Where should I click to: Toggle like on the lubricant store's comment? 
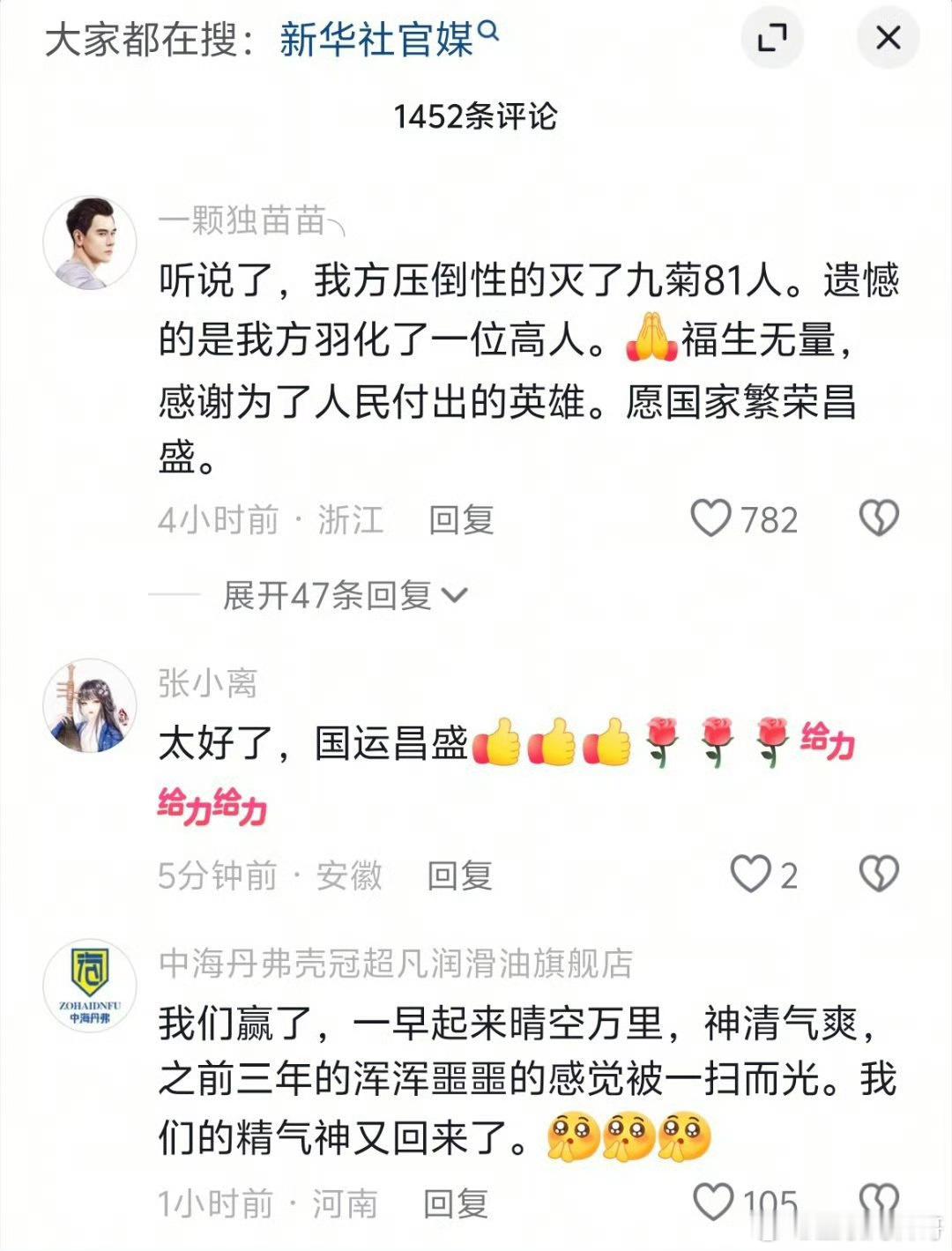pos(712,1199)
